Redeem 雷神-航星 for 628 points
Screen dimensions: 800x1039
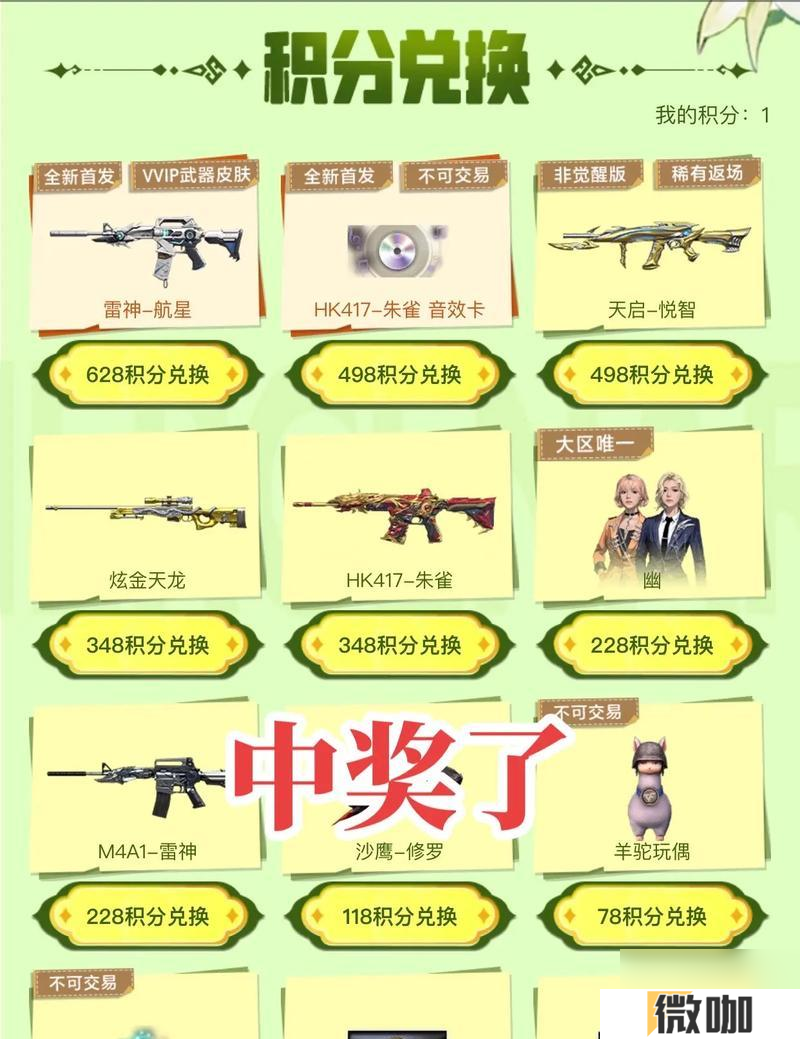pos(147,375)
